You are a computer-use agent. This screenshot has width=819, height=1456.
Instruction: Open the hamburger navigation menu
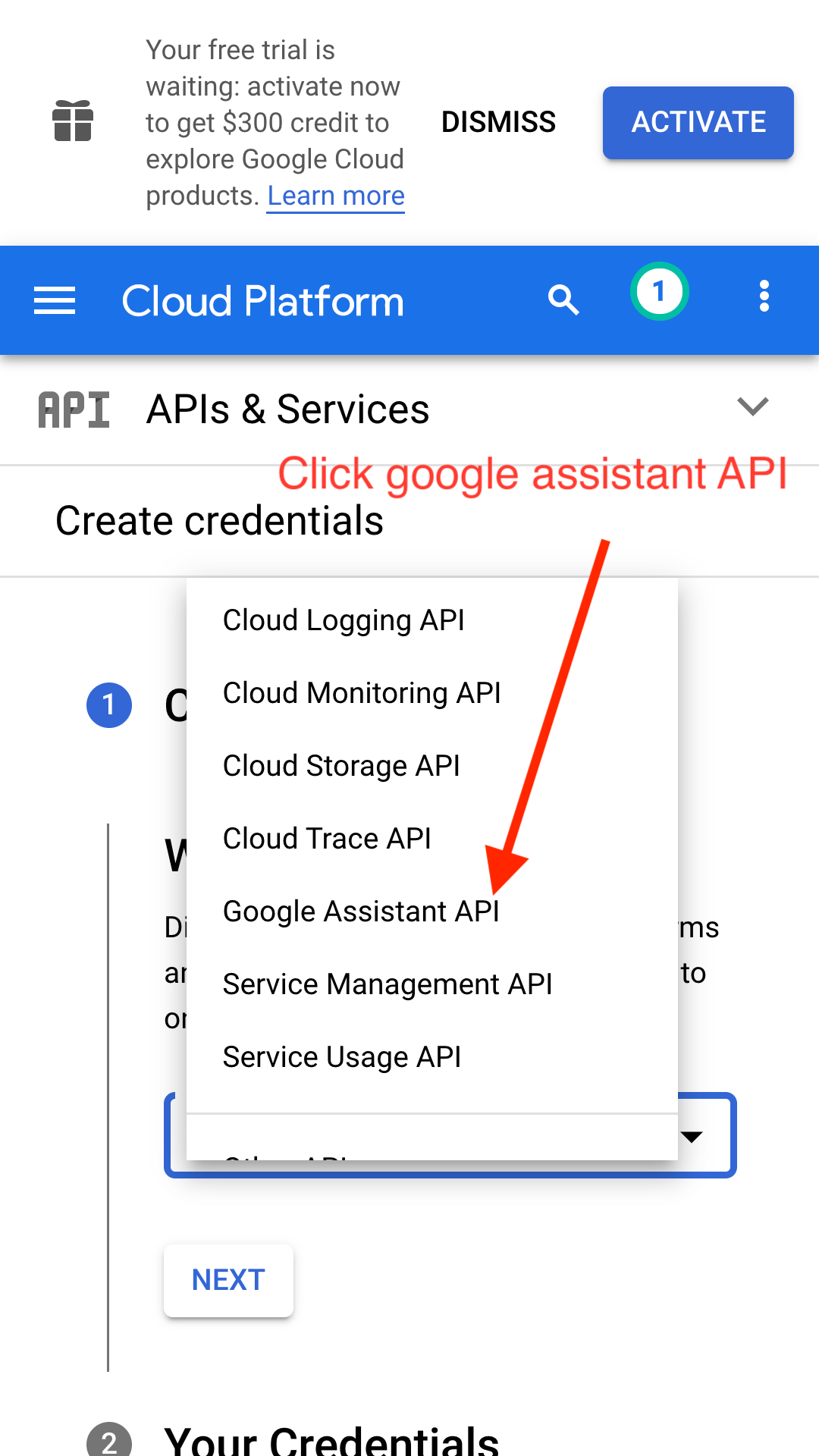[55, 301]
